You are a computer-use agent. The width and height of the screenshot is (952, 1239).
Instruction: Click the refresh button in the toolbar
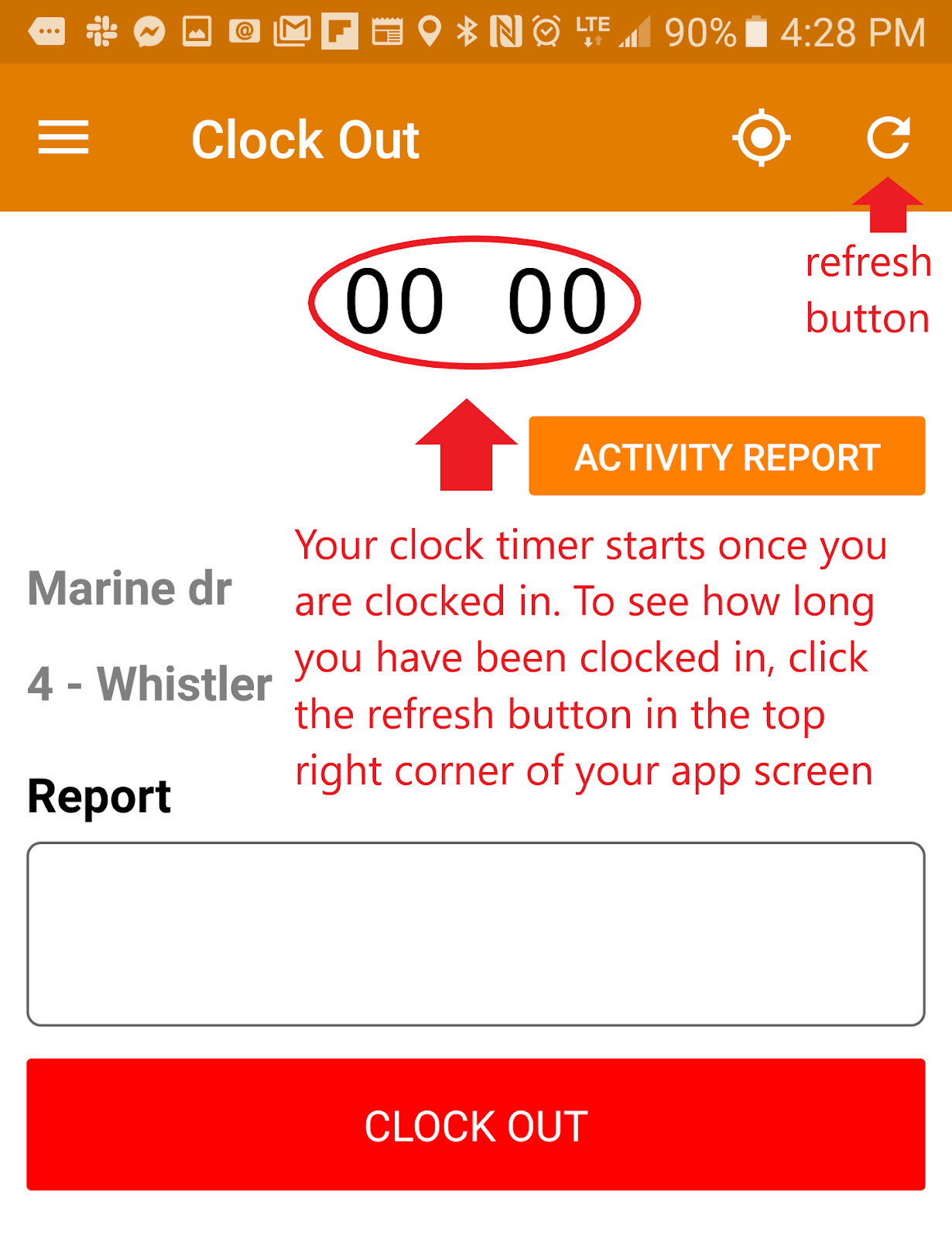[x=889, y=138]
